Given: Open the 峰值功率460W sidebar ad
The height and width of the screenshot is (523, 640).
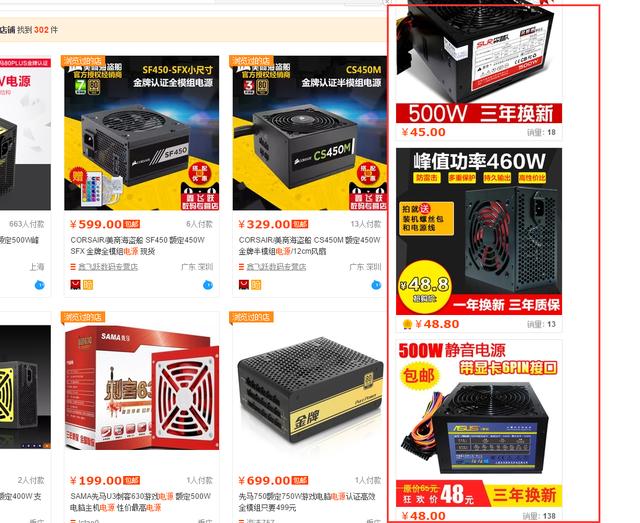Looking at the screenshot, I should pyautogui.click(x=478, y=230).
